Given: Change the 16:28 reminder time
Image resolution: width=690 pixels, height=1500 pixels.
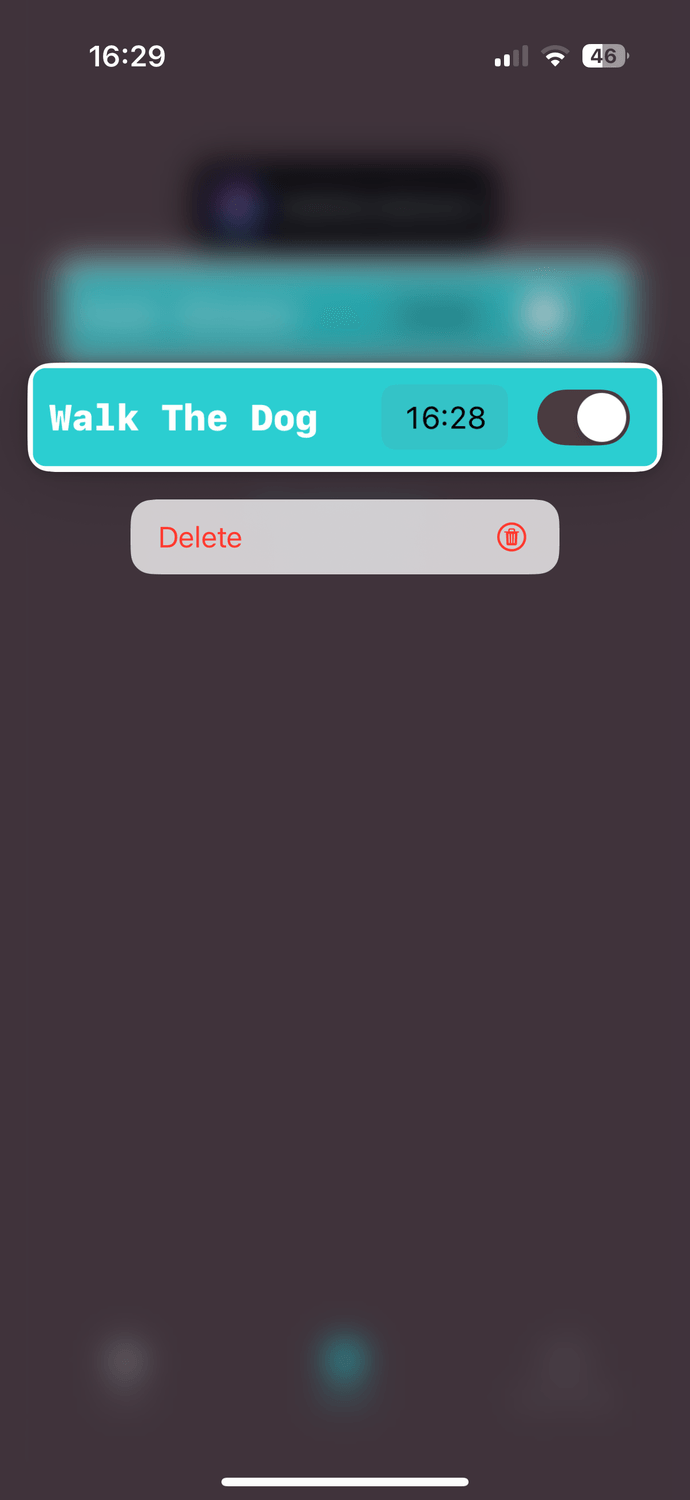Looking at the screenshot, I should pos(445,418).
